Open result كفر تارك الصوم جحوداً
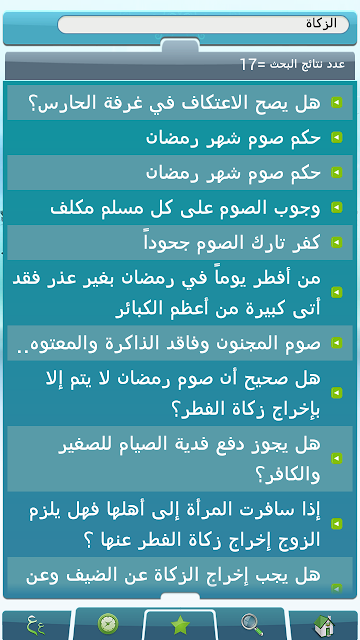This screenshot has width=360, height=640. point(180,242)
